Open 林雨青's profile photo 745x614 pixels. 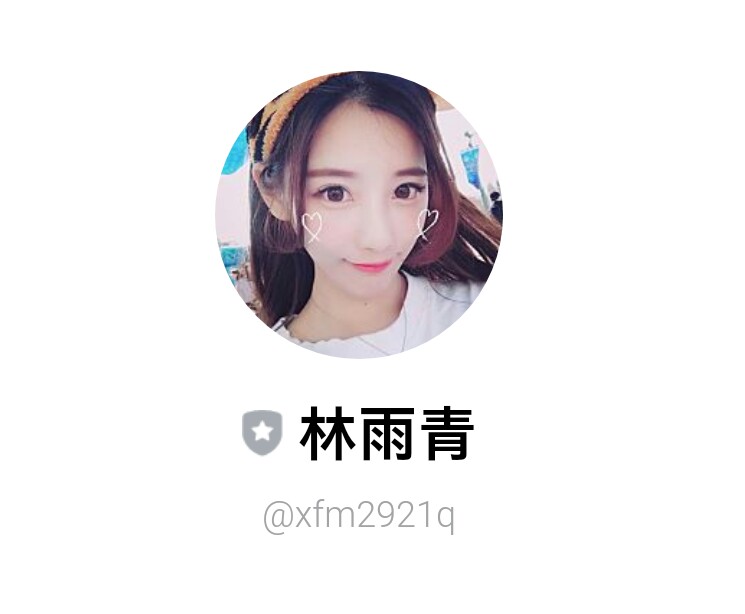tap(358, 214)
